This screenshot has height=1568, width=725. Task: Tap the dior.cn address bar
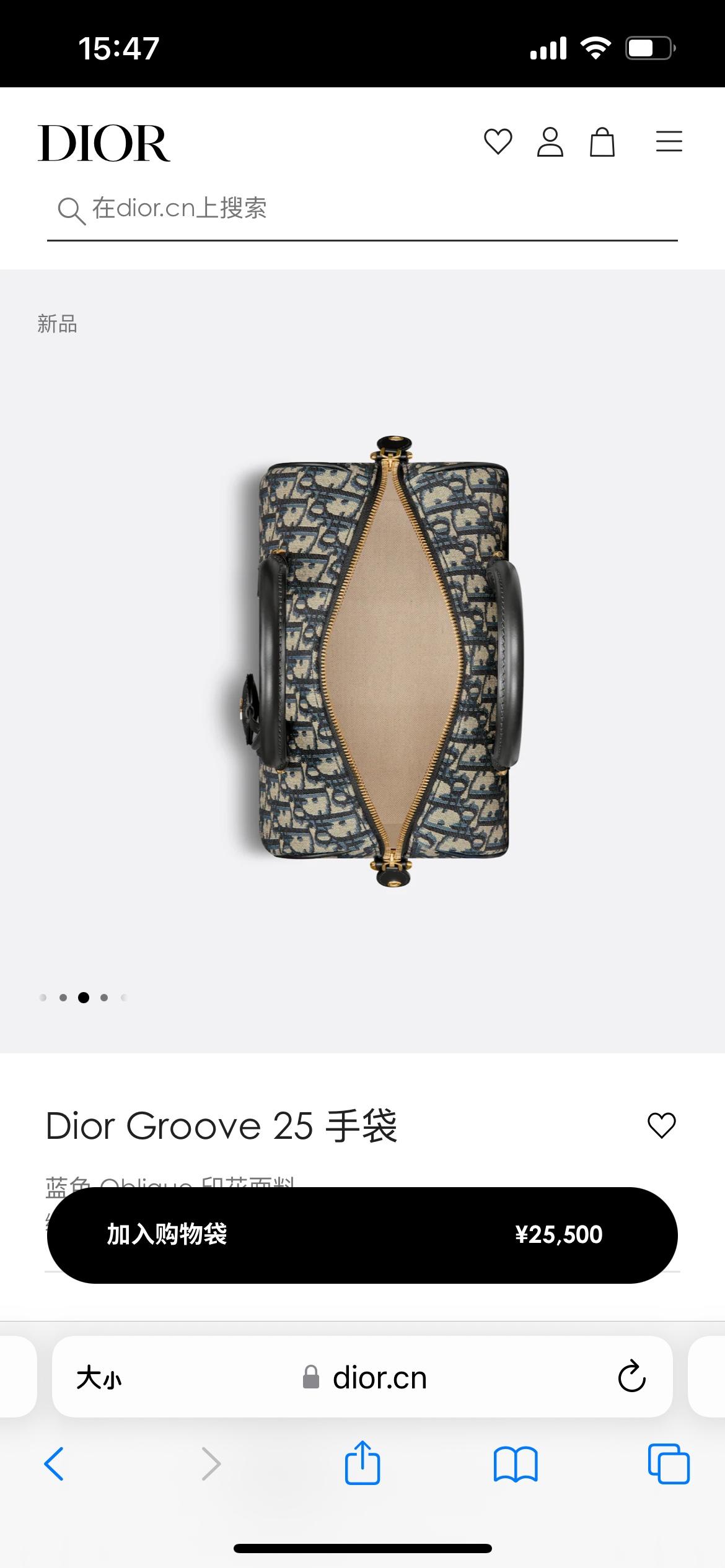click(366, 1379)
